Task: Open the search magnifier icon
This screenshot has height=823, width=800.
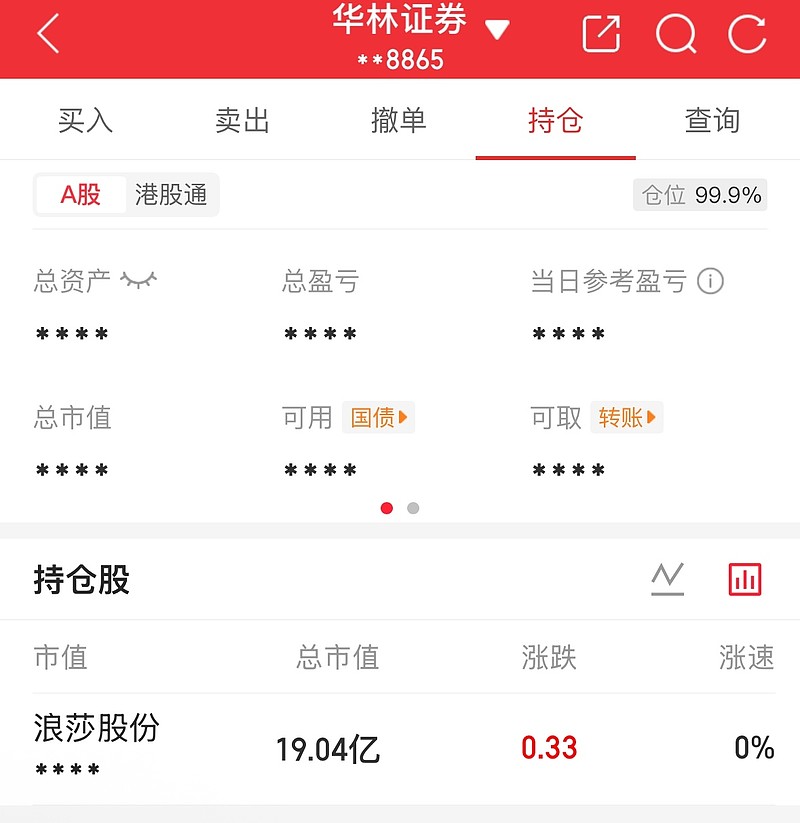Action: pyautogui.click(x=676, y=33)
